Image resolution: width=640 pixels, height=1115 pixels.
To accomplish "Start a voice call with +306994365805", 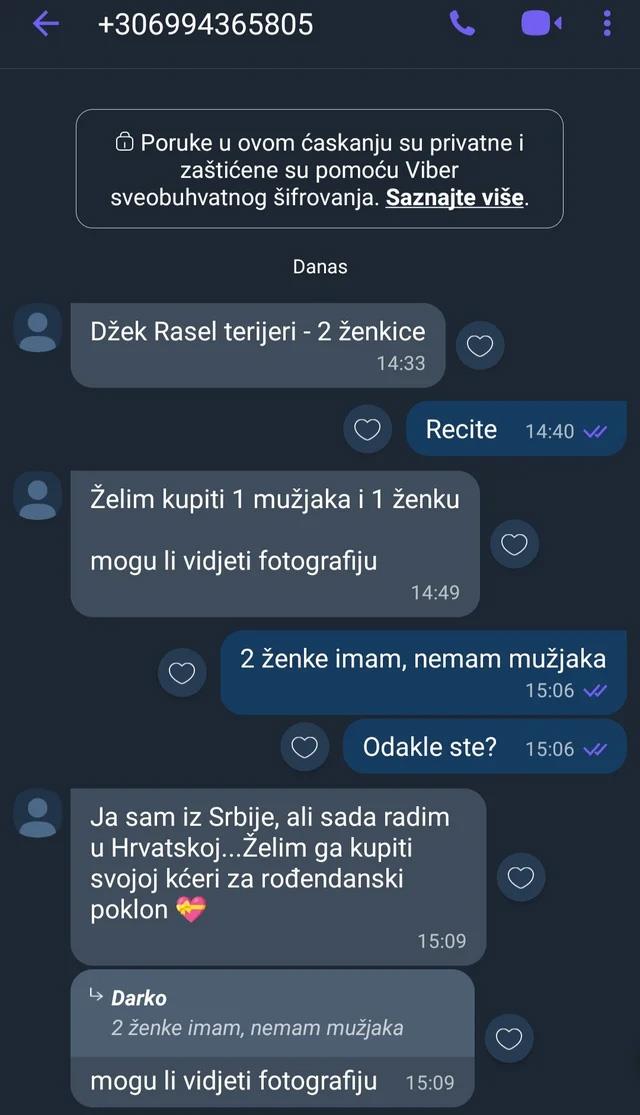I will pos(462,24).
